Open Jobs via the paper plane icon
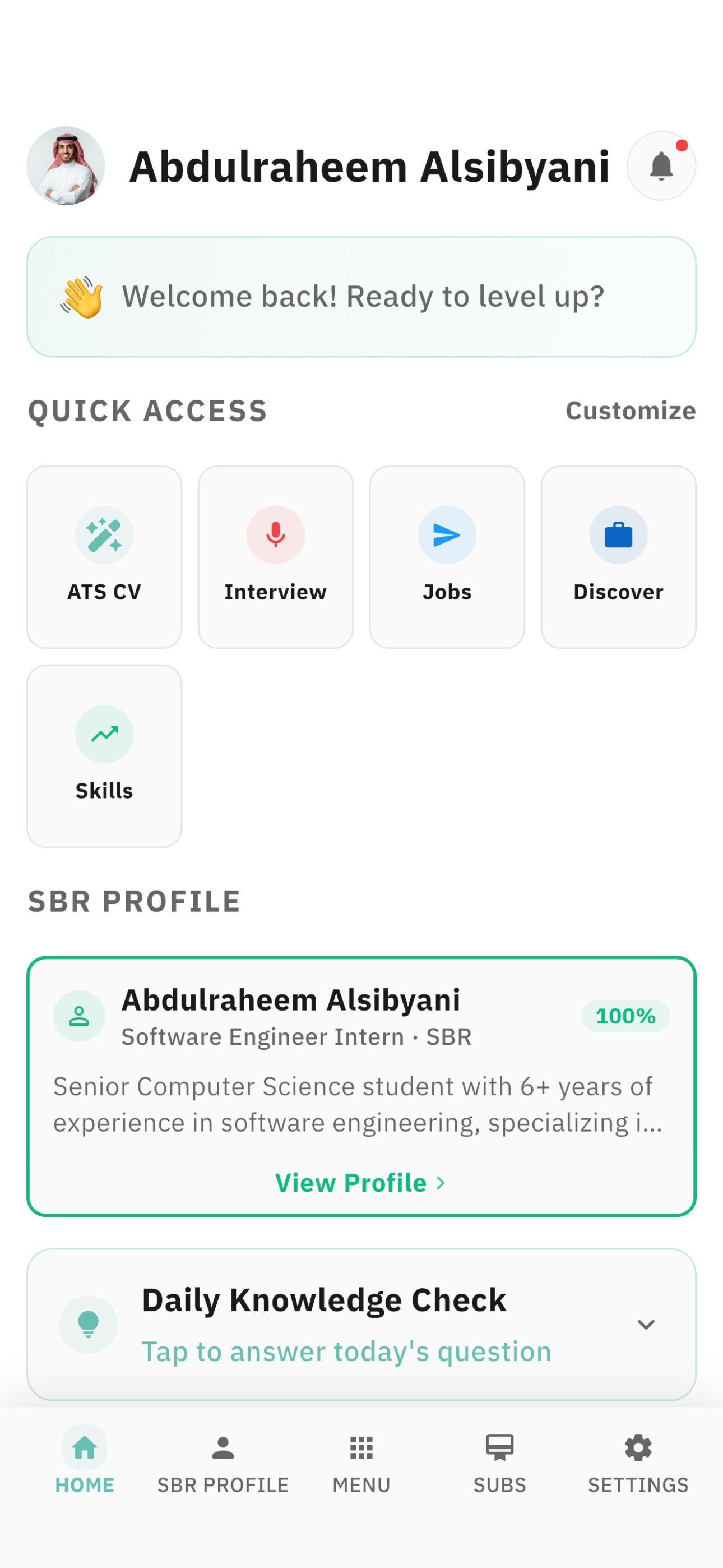The width and height of the screenshot is (723, 1568). (x=446, y=534)
